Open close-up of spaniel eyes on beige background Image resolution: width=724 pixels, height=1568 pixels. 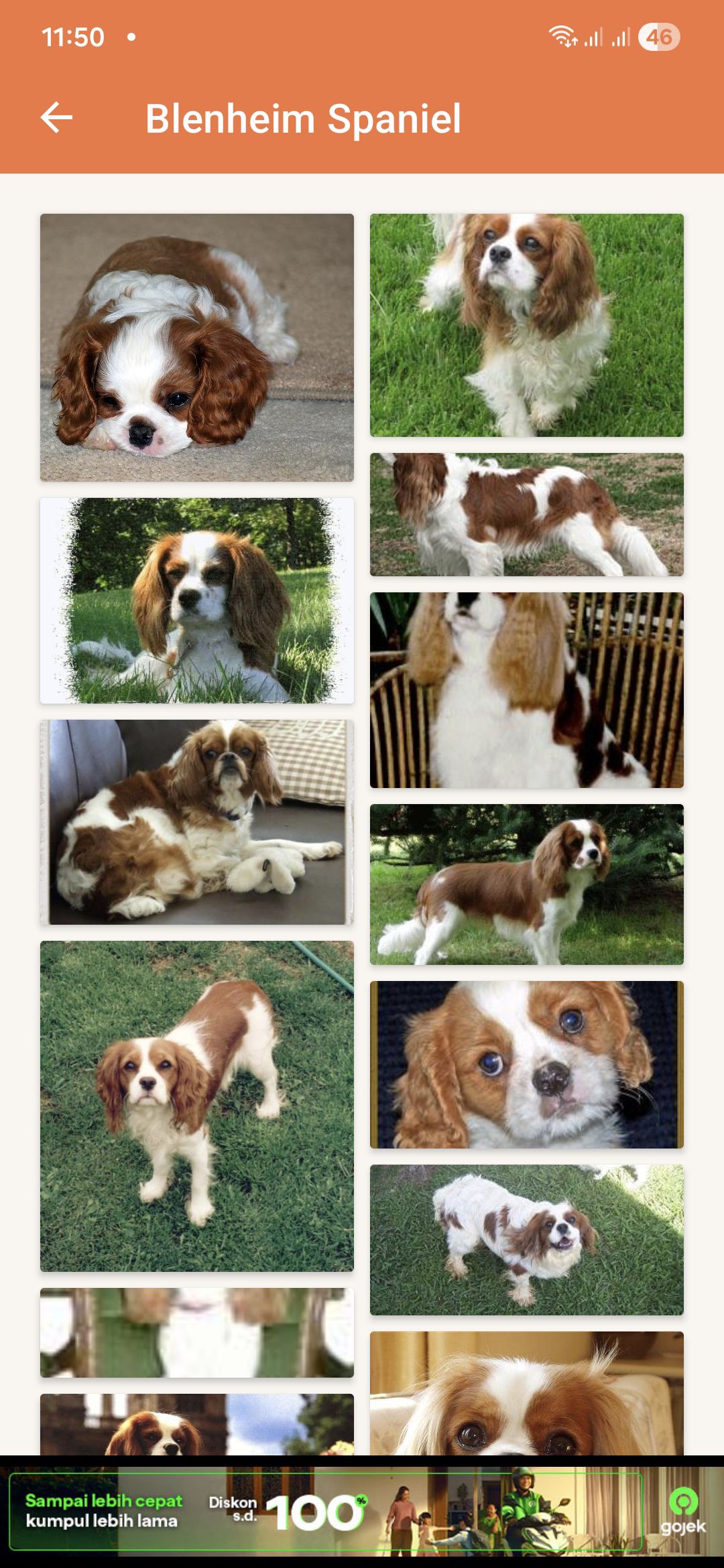(x=526, y=1394)
